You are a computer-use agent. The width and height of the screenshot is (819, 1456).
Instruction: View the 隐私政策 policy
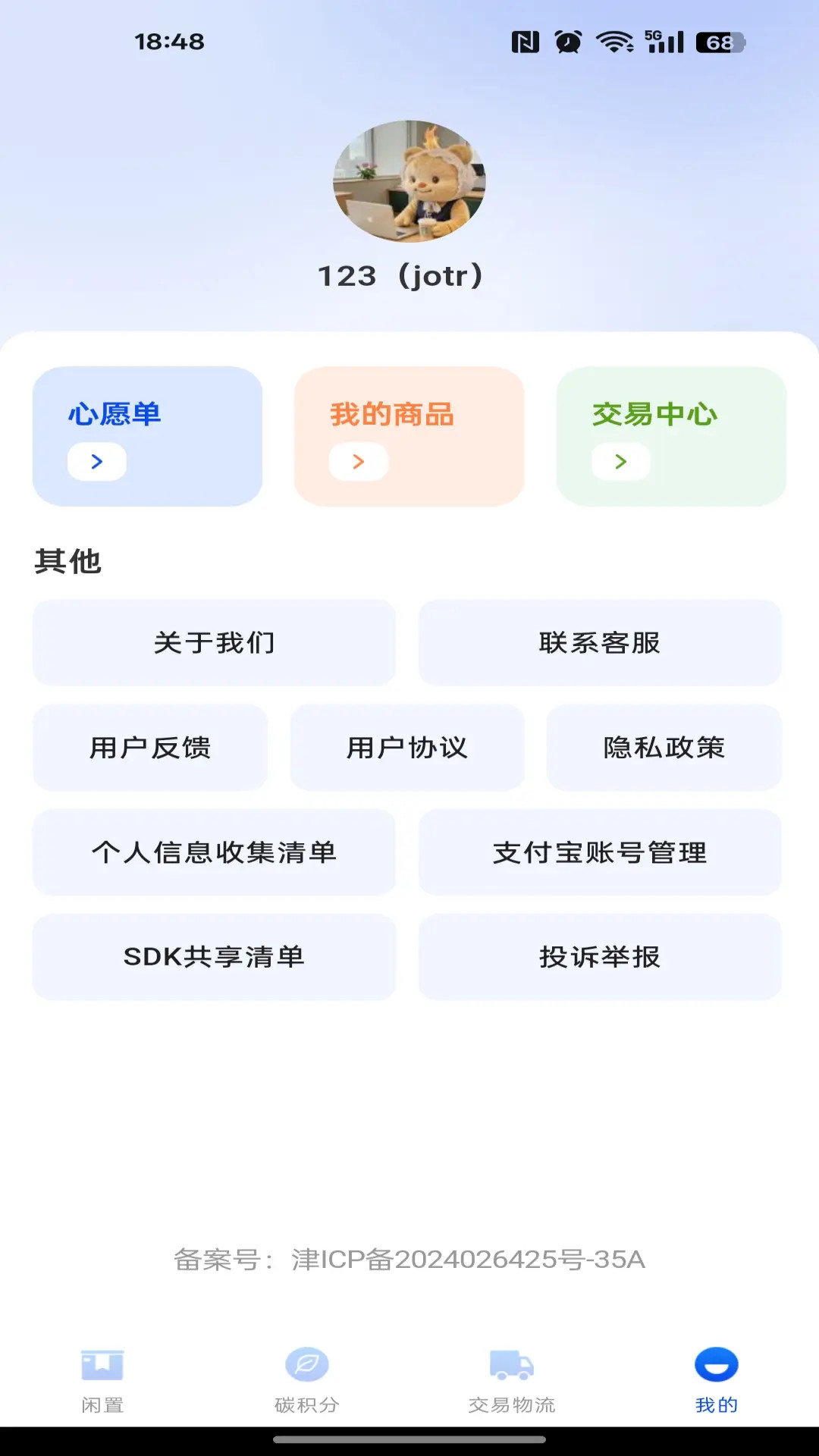[x=664, y=748]
